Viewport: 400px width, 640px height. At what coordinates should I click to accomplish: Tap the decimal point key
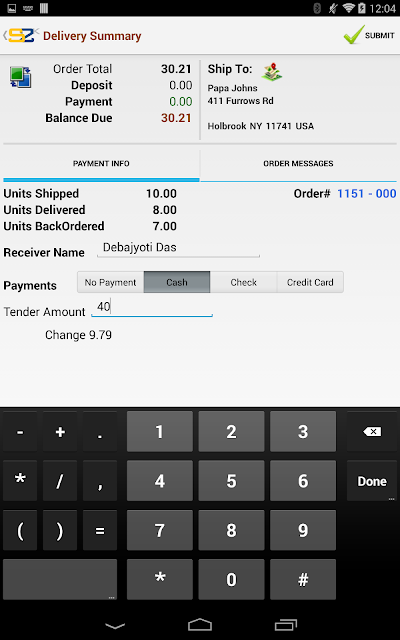(x=100, y=431)
